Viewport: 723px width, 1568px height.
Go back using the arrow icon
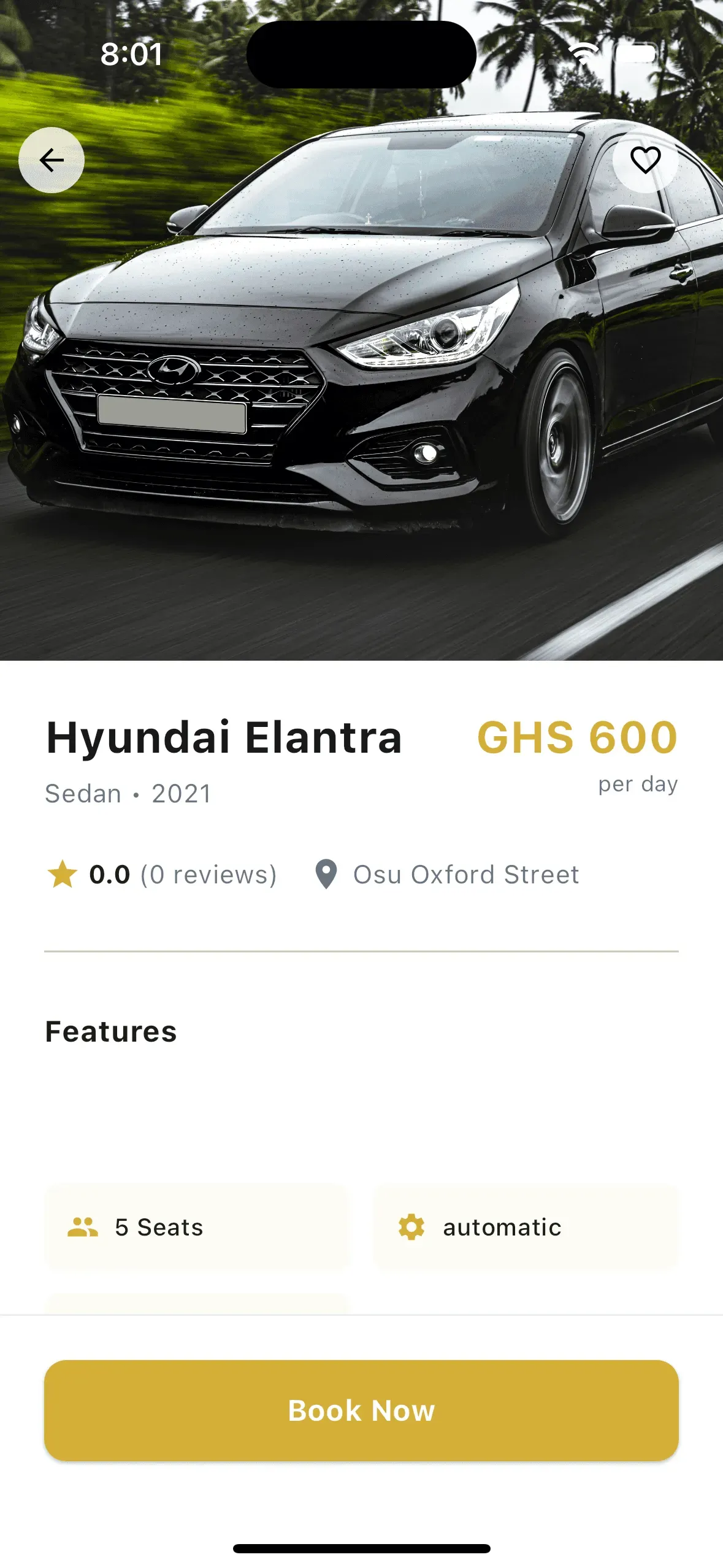[52, 159]
